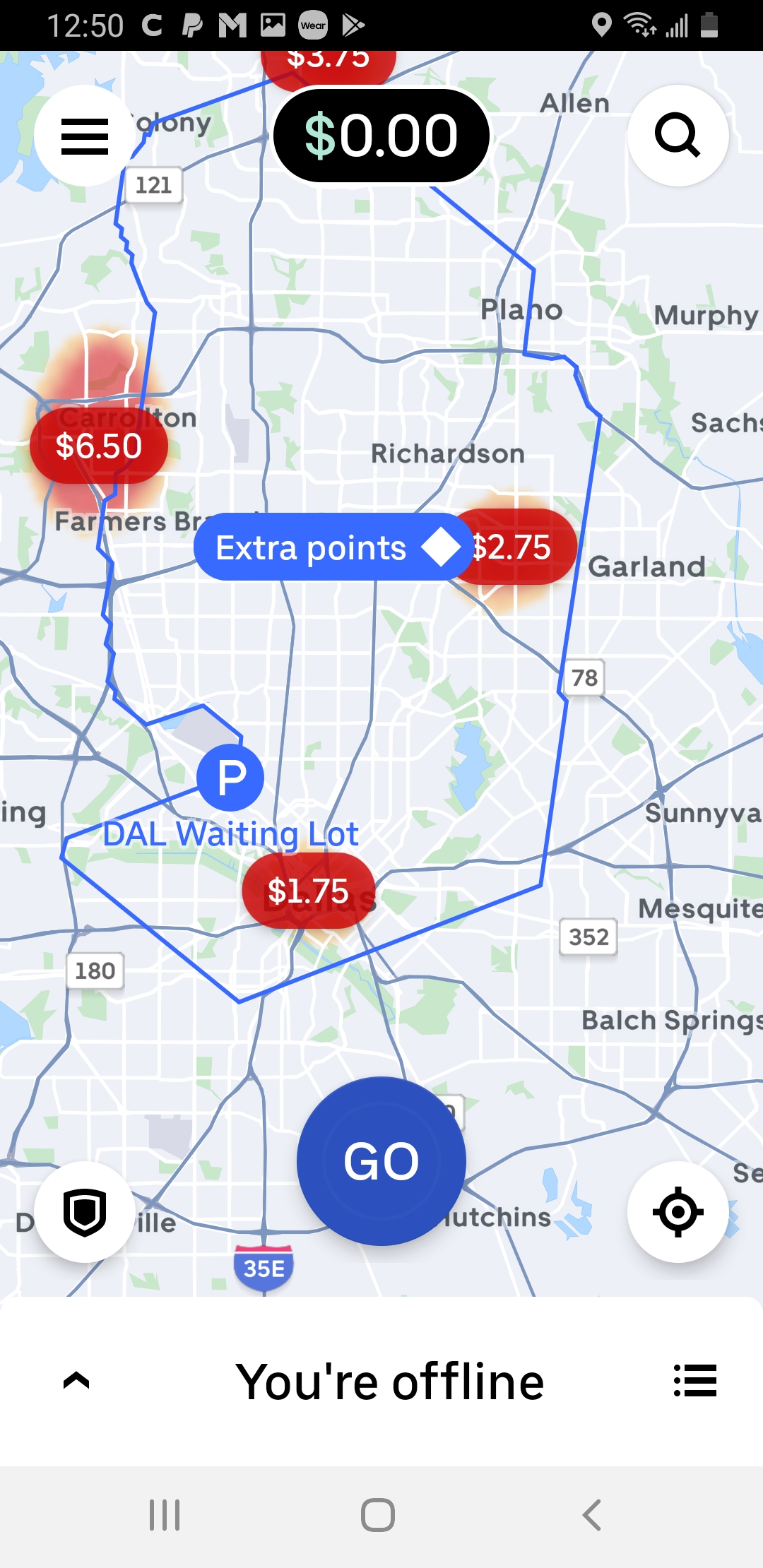
Task: Open the map search
Action: 678,136
